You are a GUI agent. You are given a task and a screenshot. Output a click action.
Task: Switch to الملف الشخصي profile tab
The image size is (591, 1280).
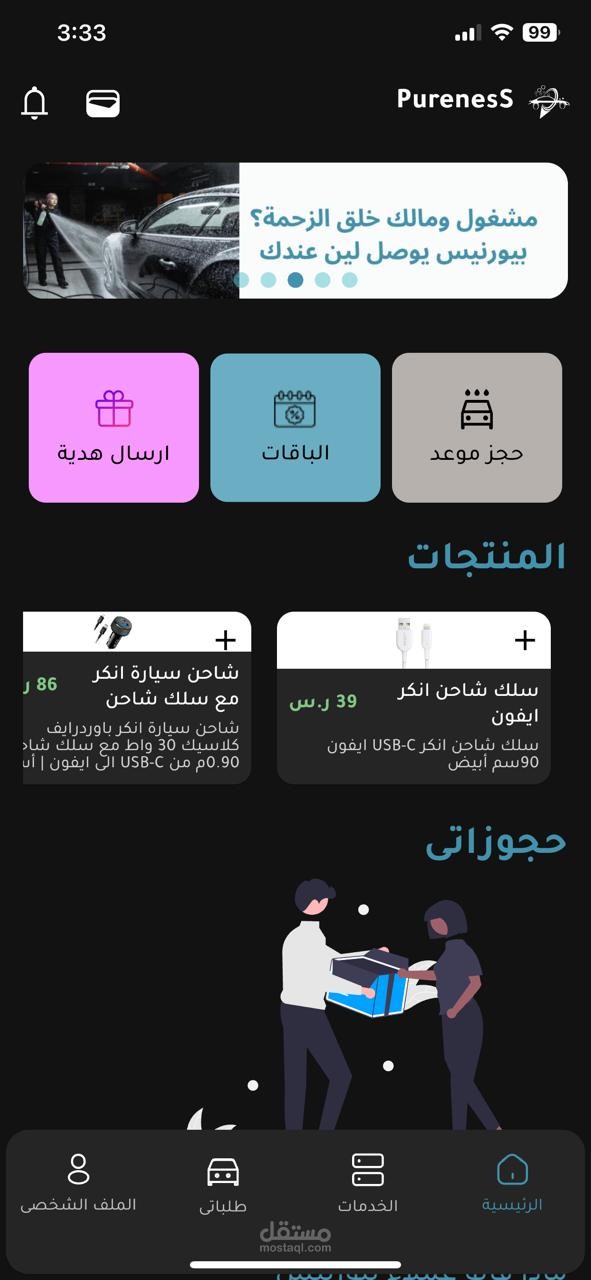[78, 1183]
